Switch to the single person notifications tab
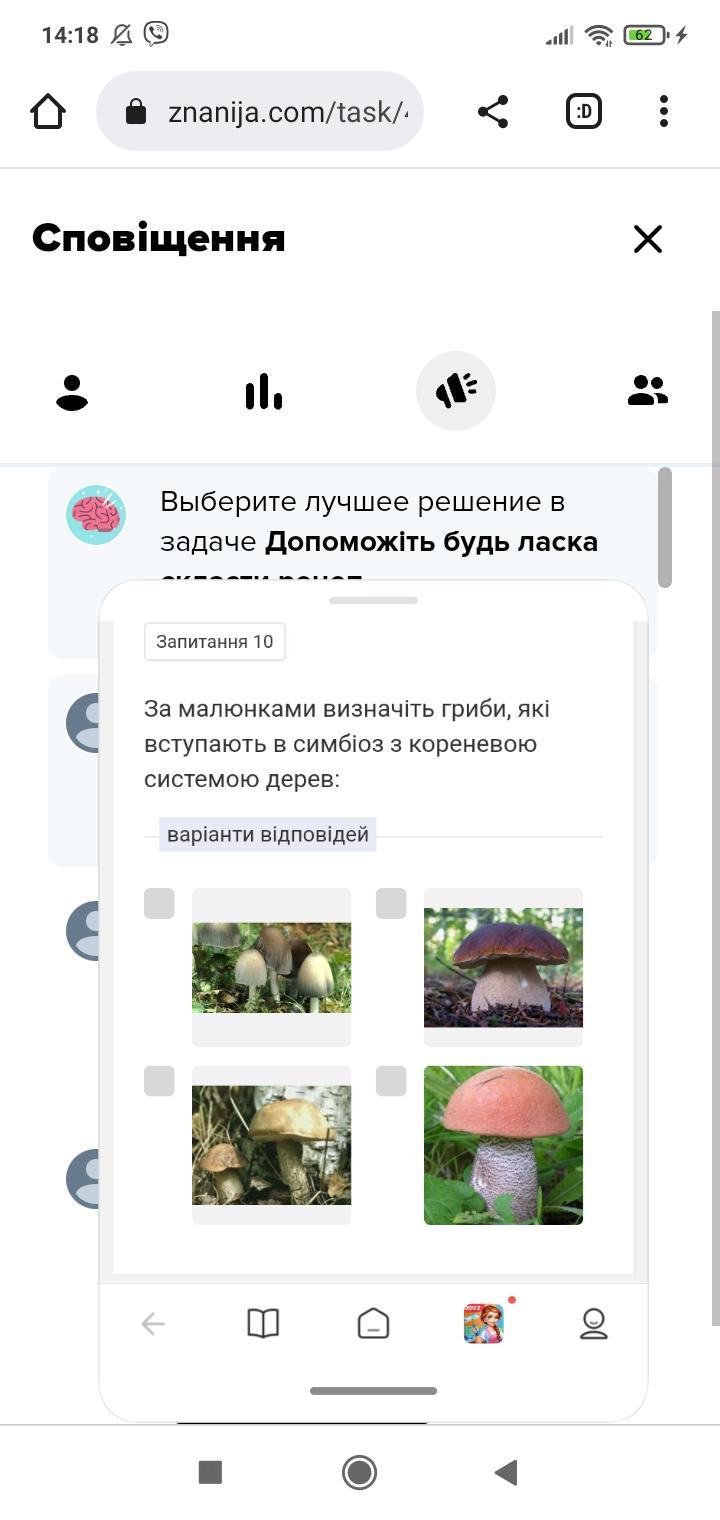This screenshot has height=1520, width=720. pos(72,392)
